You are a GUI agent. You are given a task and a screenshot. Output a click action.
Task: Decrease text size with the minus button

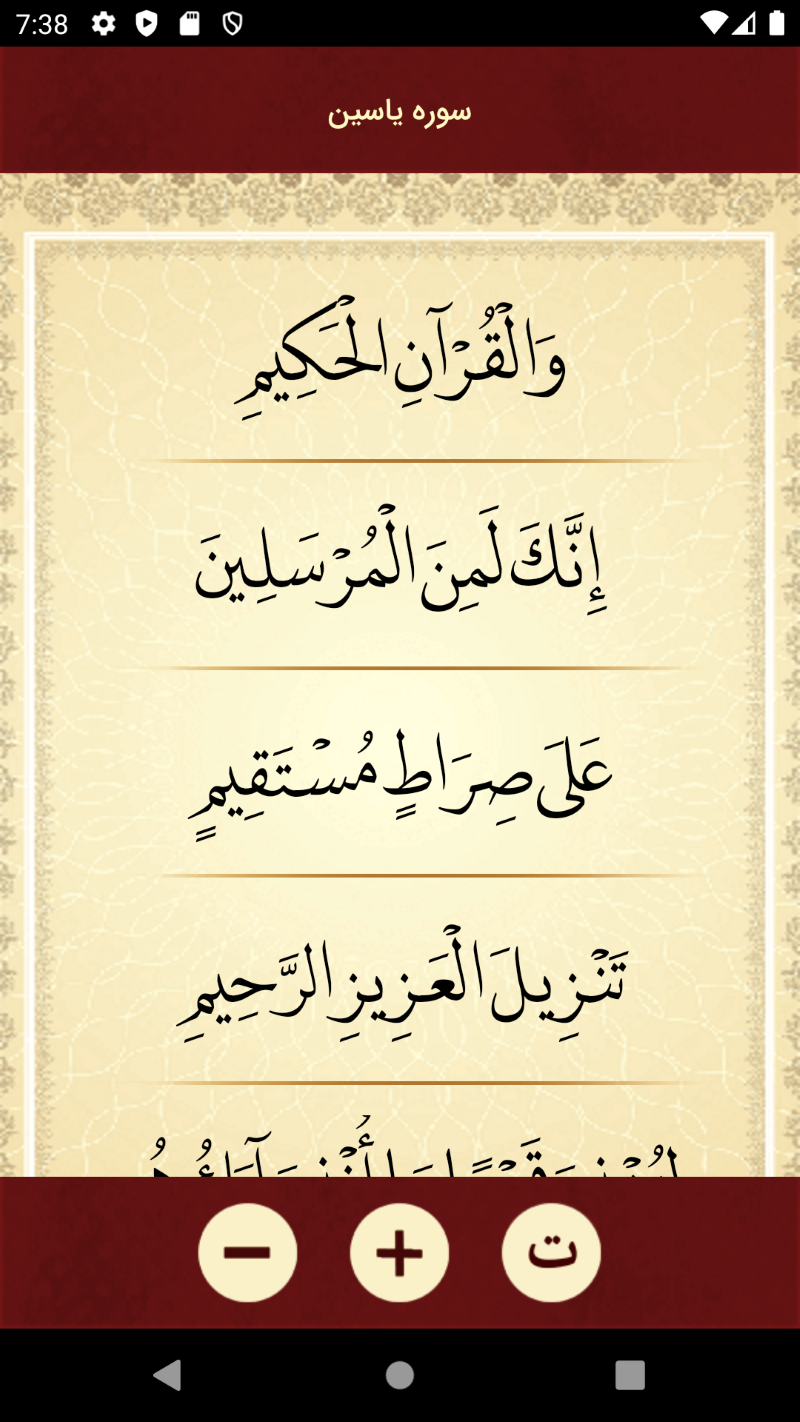[x=247, y=1252]
